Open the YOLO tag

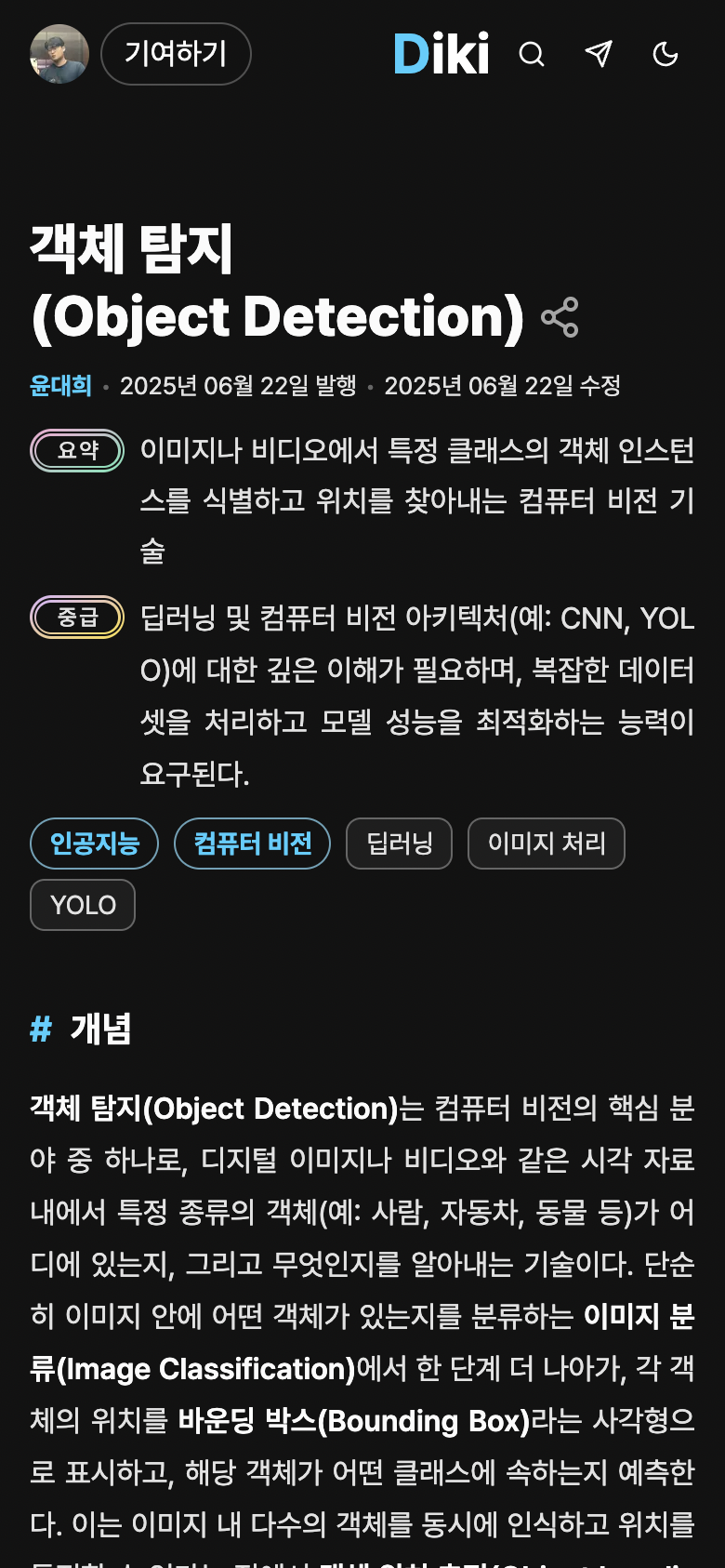click(83, 905)
